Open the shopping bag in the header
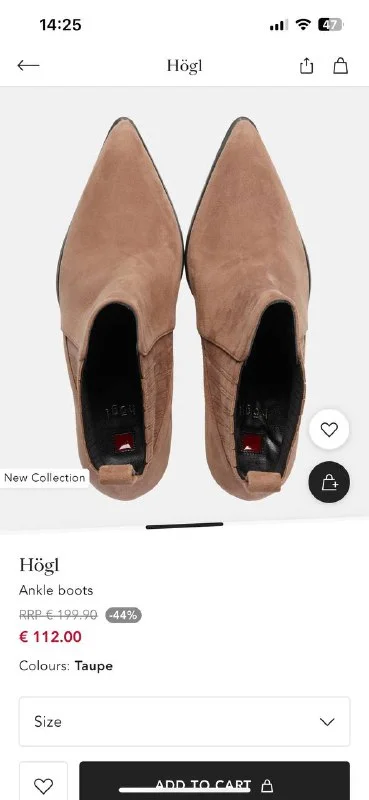The width and height of the screenshot is (369, 800). tap(340, 65)
